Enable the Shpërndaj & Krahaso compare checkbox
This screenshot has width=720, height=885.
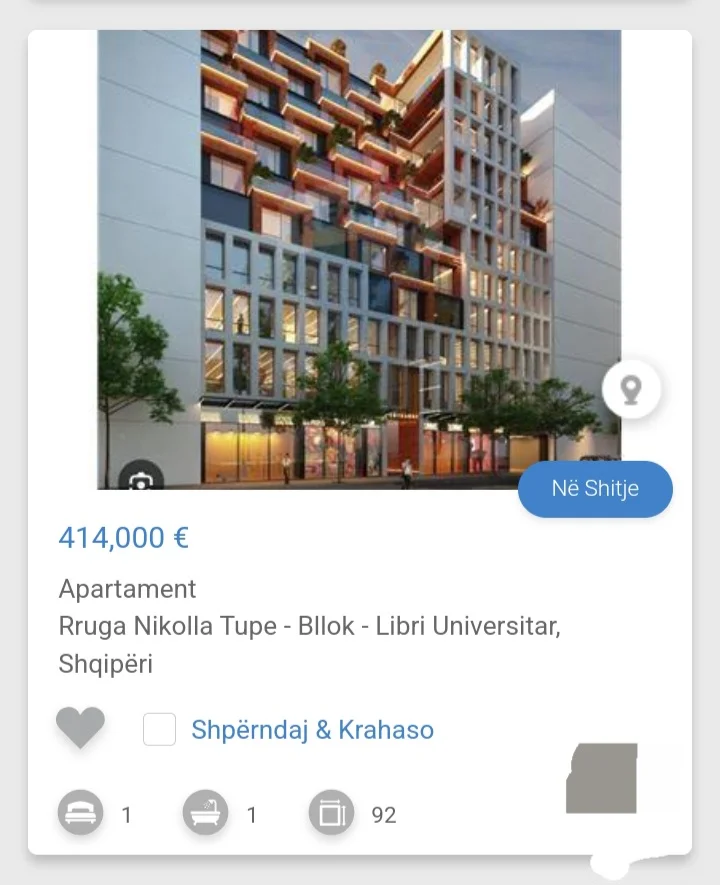159,729
